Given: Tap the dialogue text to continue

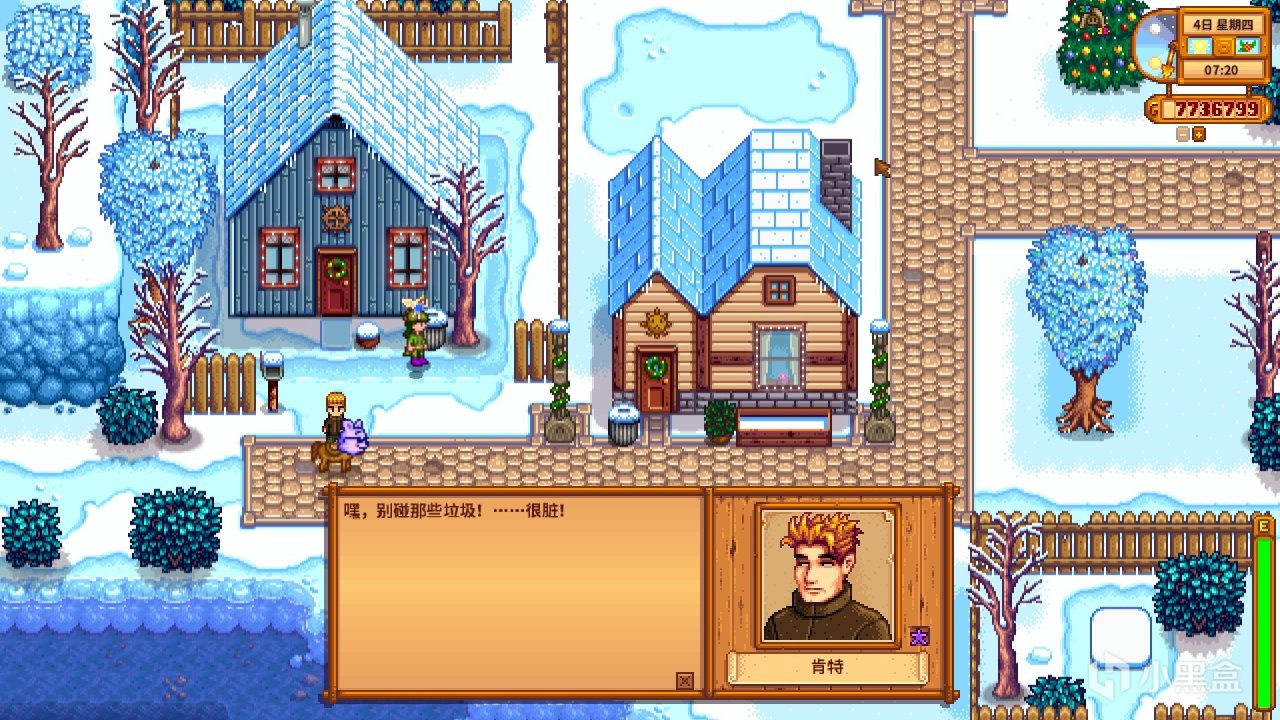Looking at the screenshot, I should [x=517, y=590].
